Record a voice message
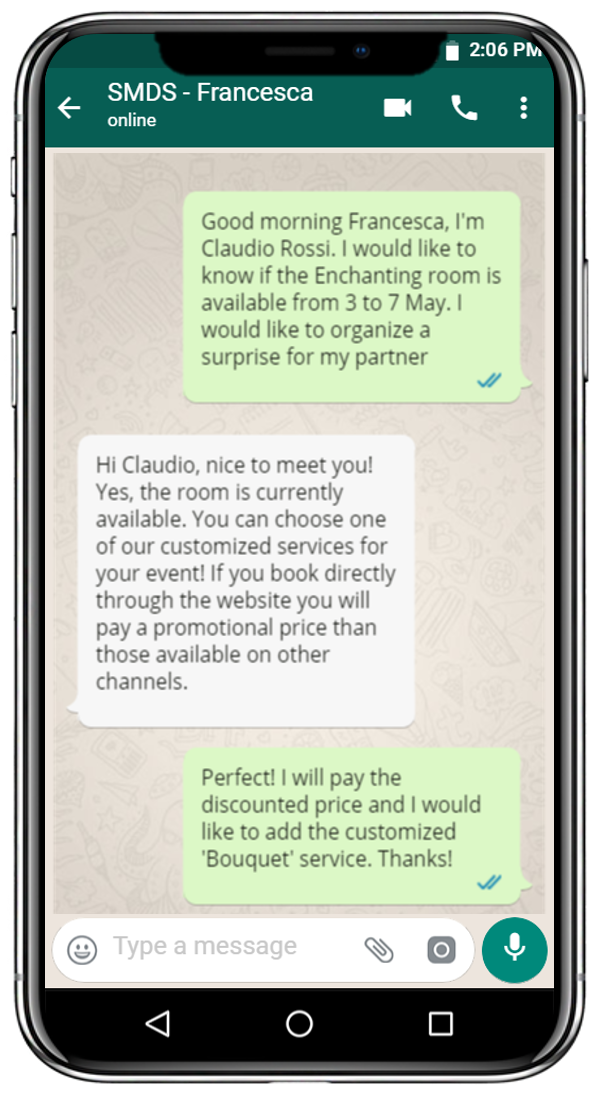602x1097 pixels. [515, 947]
